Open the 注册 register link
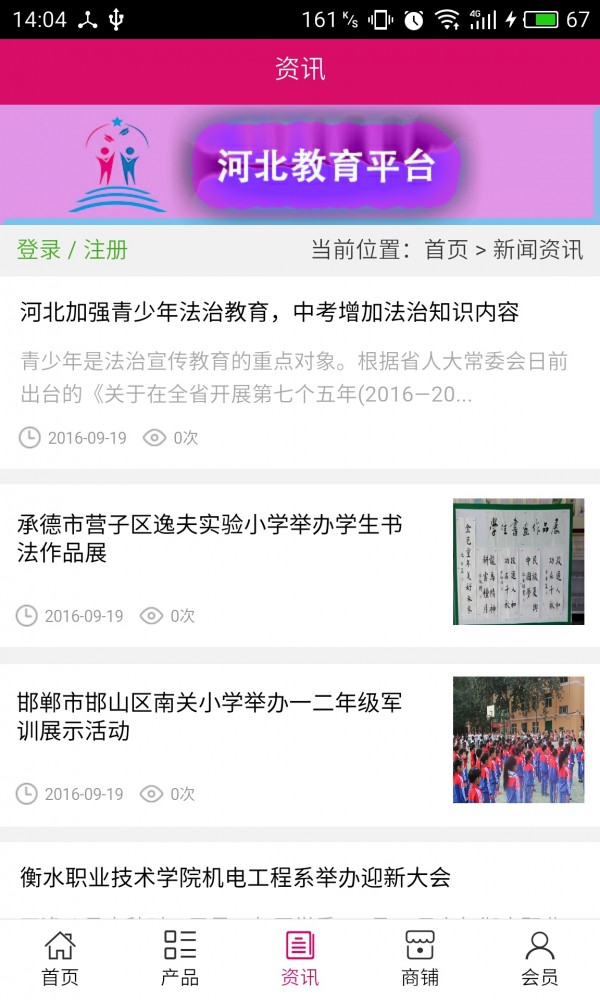Image resolution: width=600 pixels, height=1000 pixels. [106, 250]
